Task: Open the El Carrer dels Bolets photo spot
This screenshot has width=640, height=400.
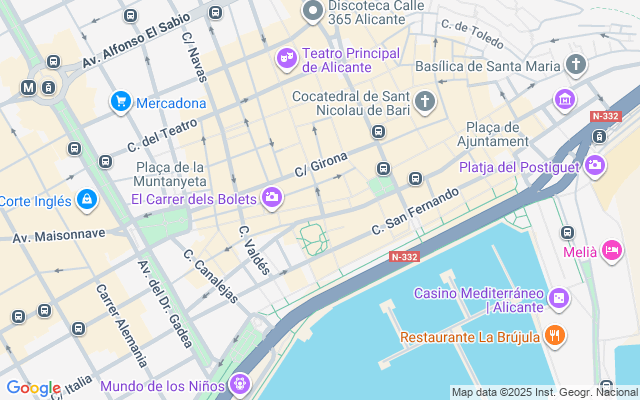Action: click(x=271, y=198)
